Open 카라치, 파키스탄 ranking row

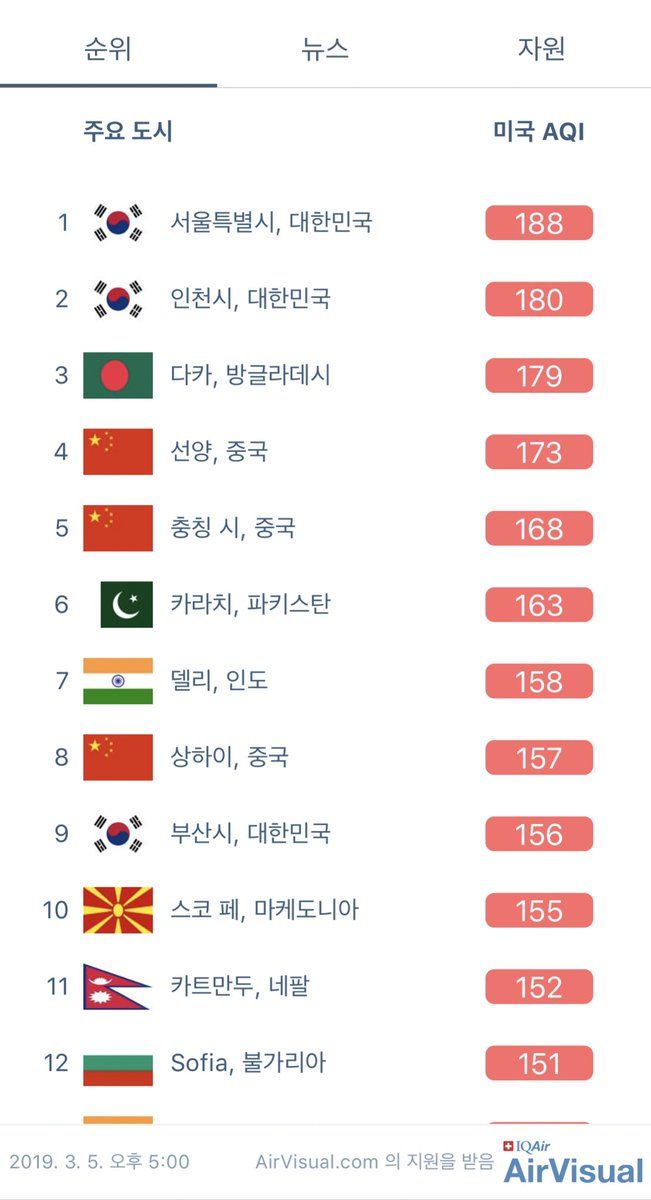pos(325,605)
